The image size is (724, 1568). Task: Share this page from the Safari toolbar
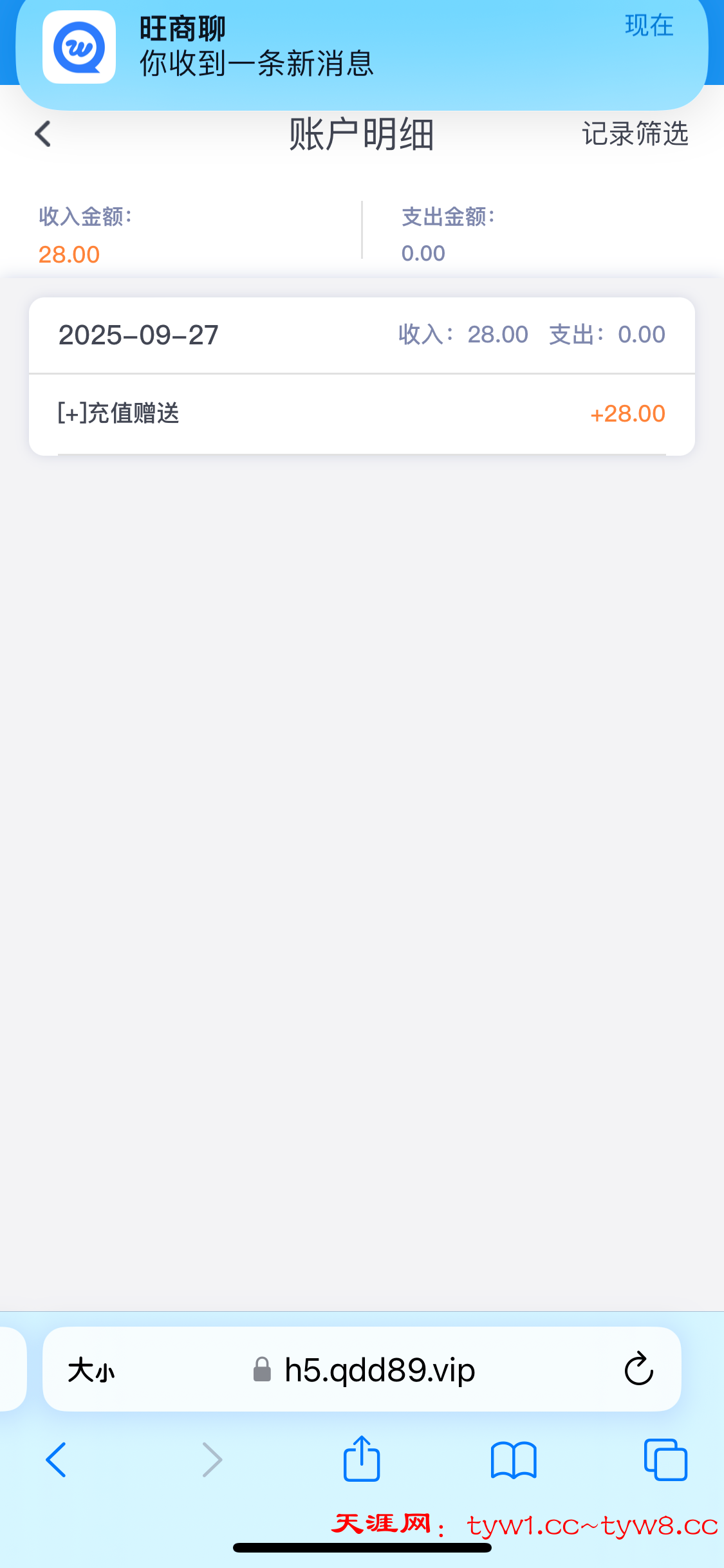click(362, 1459)
